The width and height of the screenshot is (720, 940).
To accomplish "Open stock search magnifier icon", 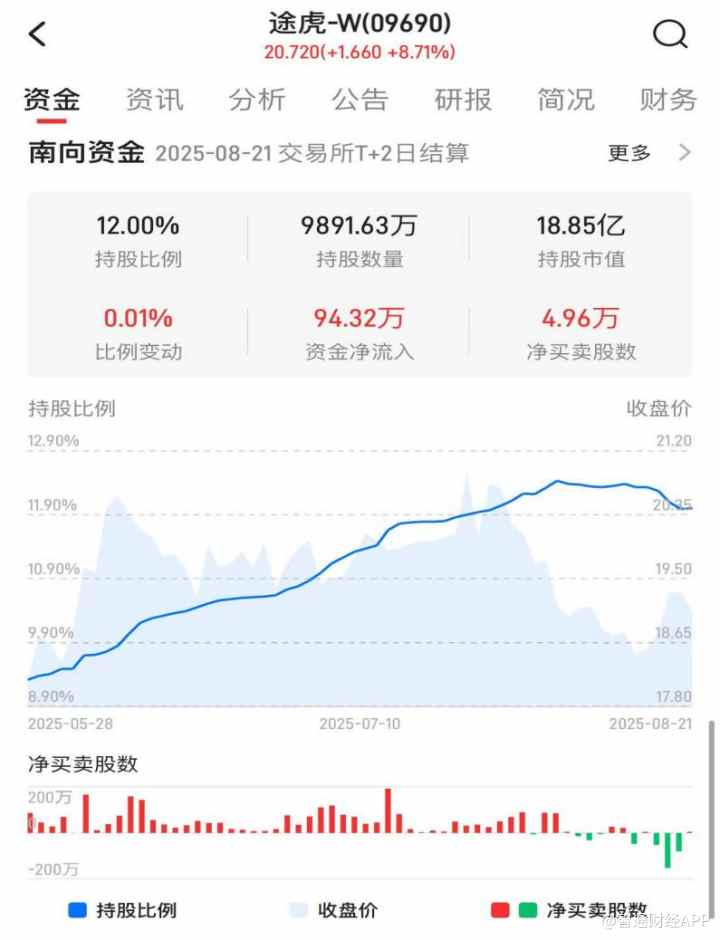I will [670, 35].
